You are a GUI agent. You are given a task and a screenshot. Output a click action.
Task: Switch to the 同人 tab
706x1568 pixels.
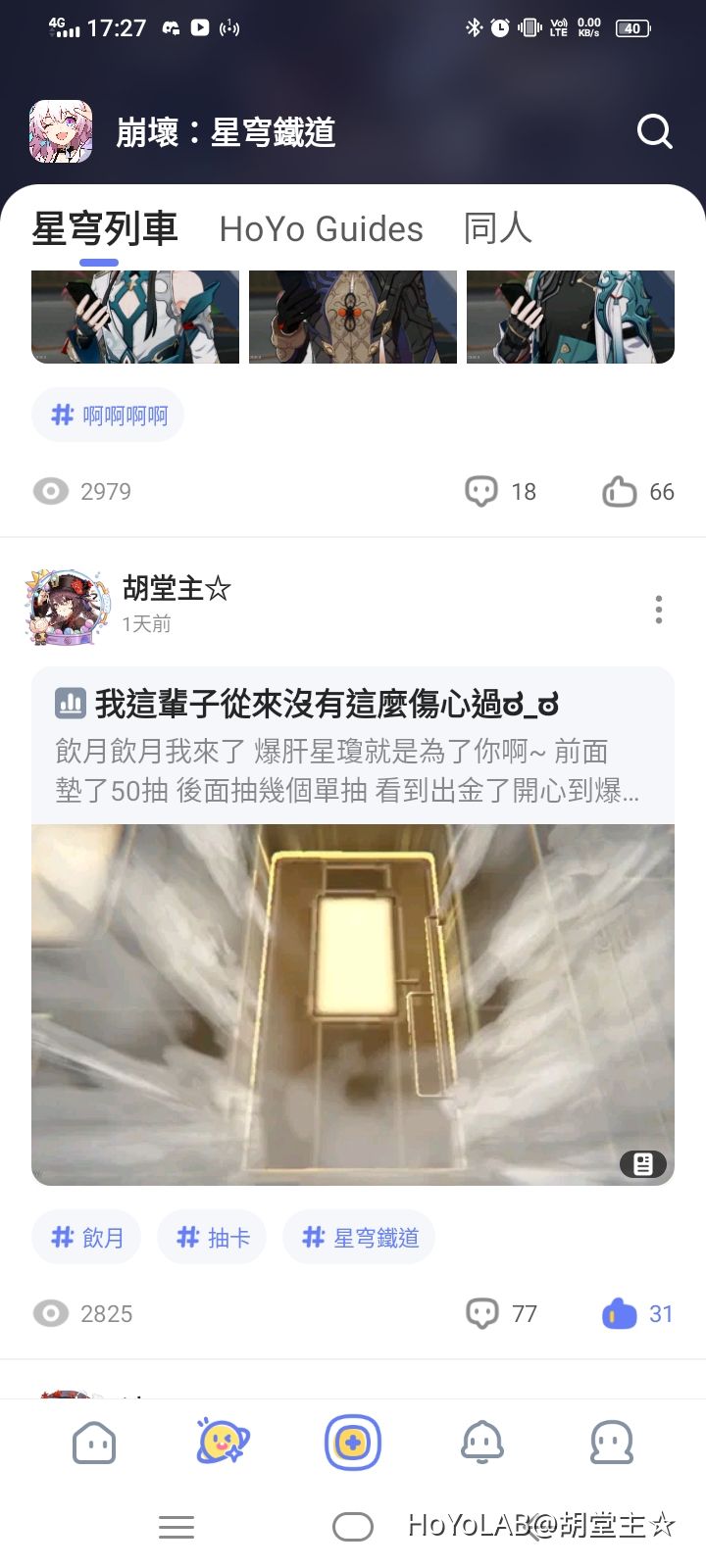[497, 229]
